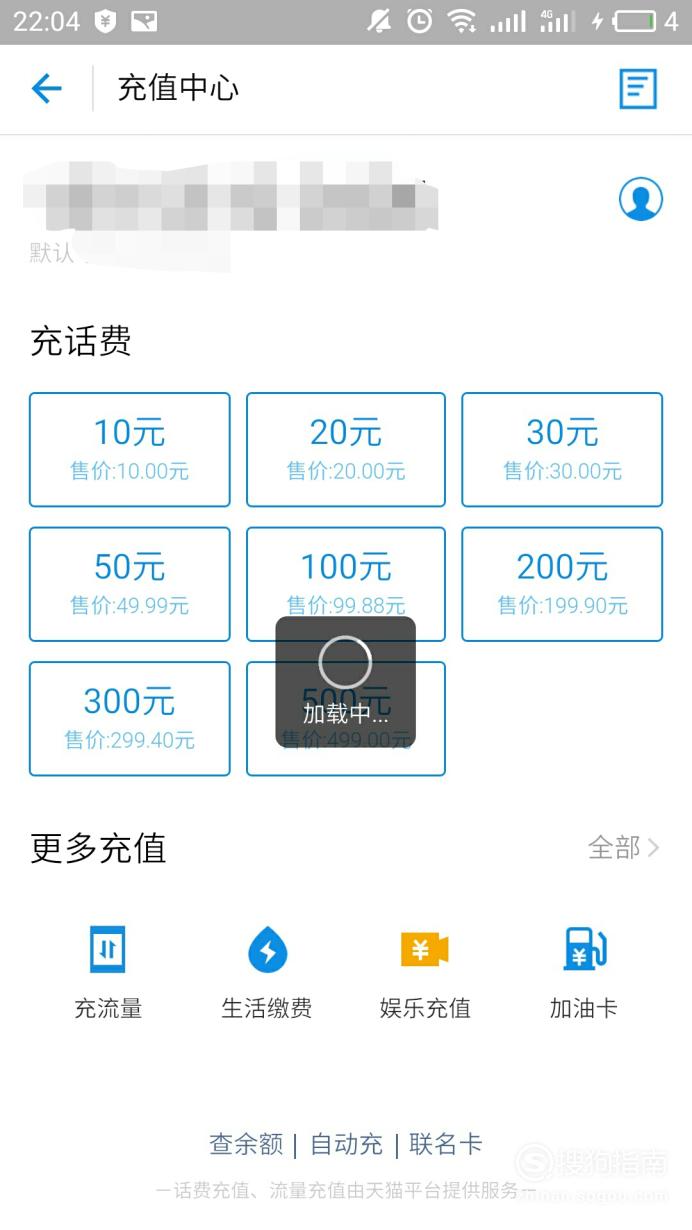Tap the 查余额 link
The image size is (692, 1230).
[246, 1144]
